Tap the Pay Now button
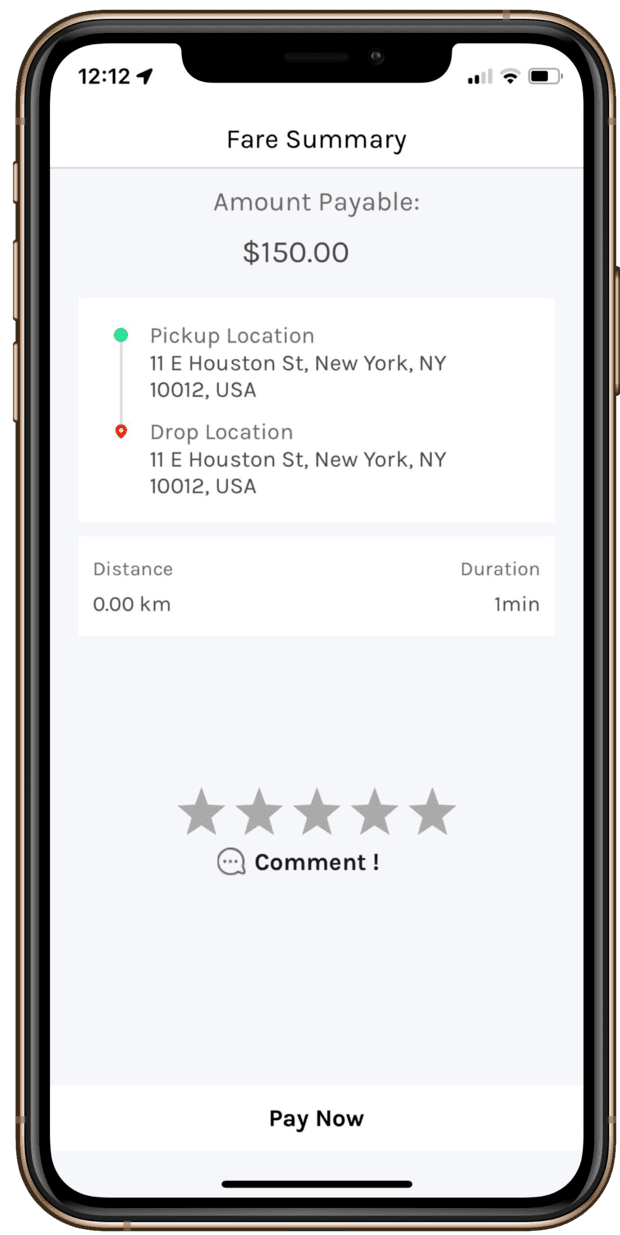Screen dimensions: 620x1235 (x=316, y=1118)
